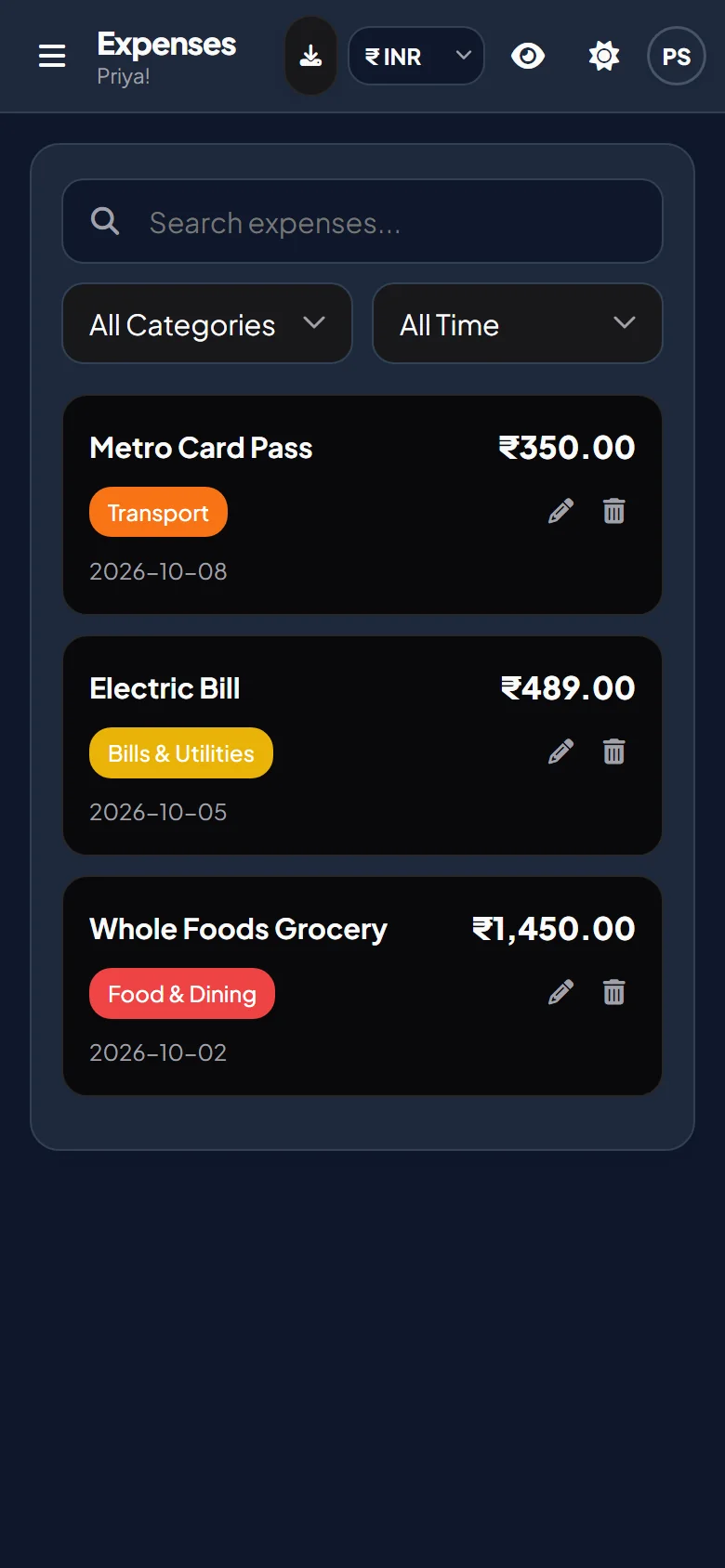725x1568 pixels.
Task: Switch theme using the sun icon
Action: [604, 56]
